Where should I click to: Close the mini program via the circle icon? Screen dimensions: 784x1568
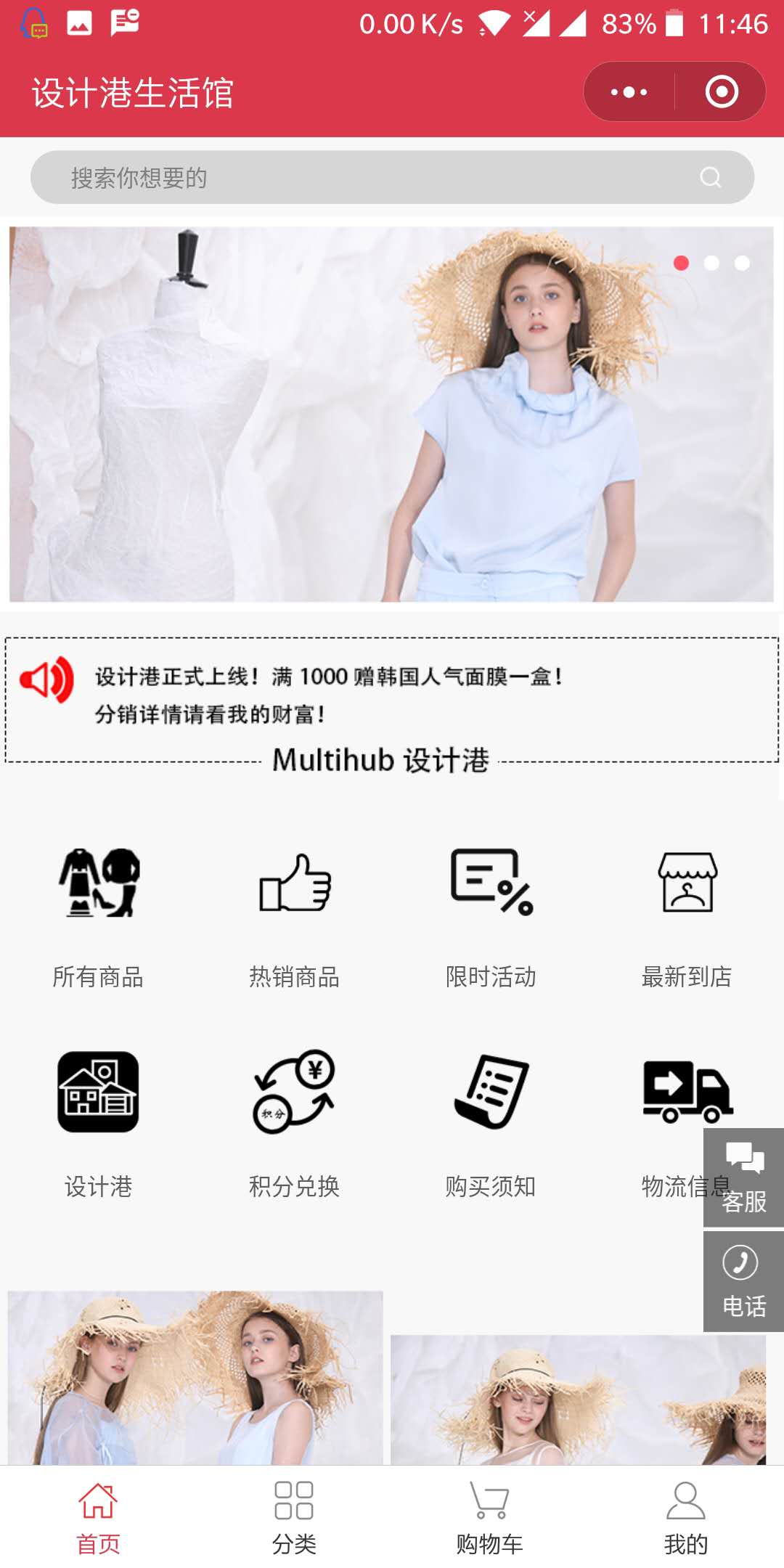coord(721,92)
